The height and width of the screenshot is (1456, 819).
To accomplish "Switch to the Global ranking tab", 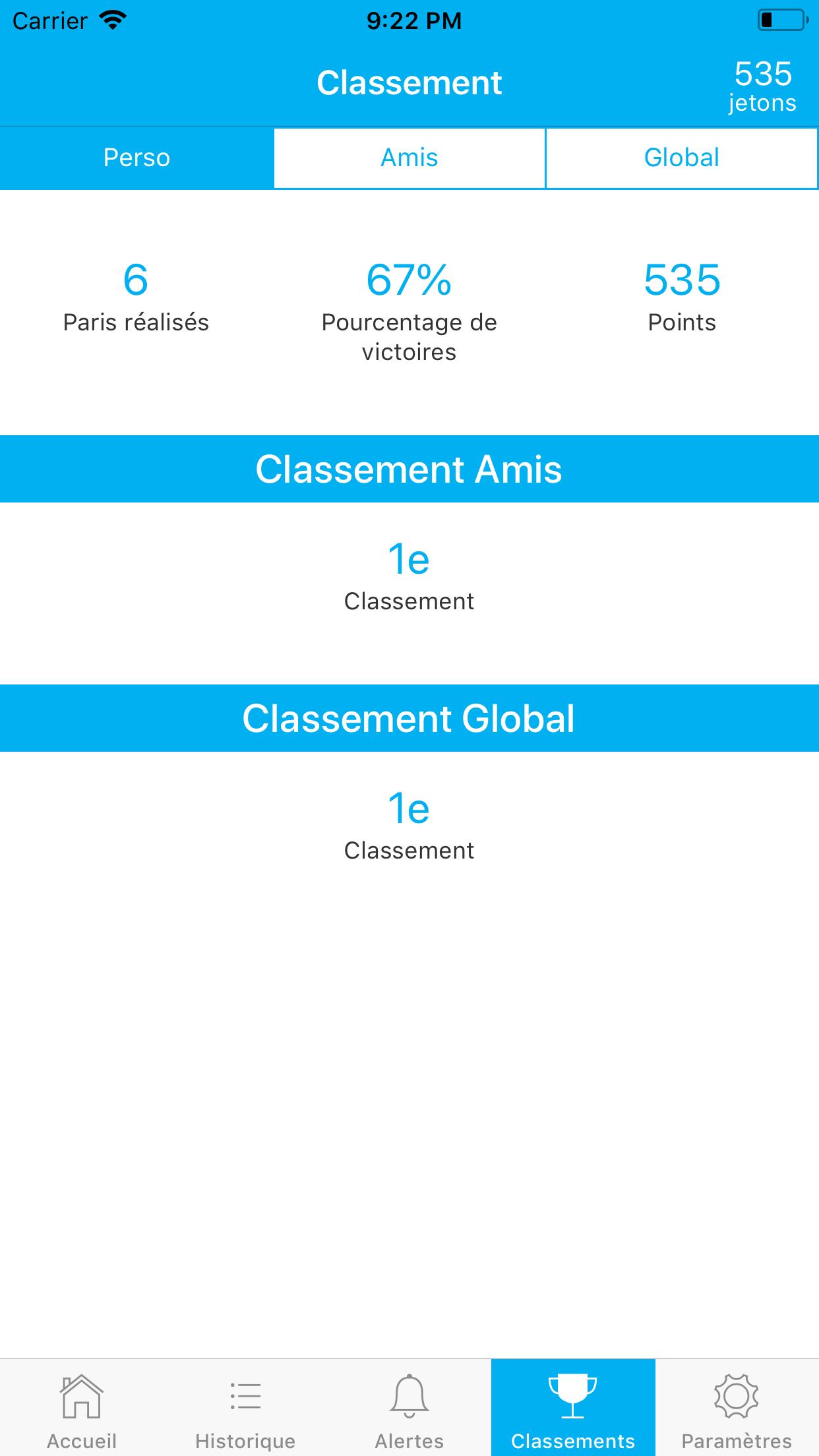I will tap(682, 158).
